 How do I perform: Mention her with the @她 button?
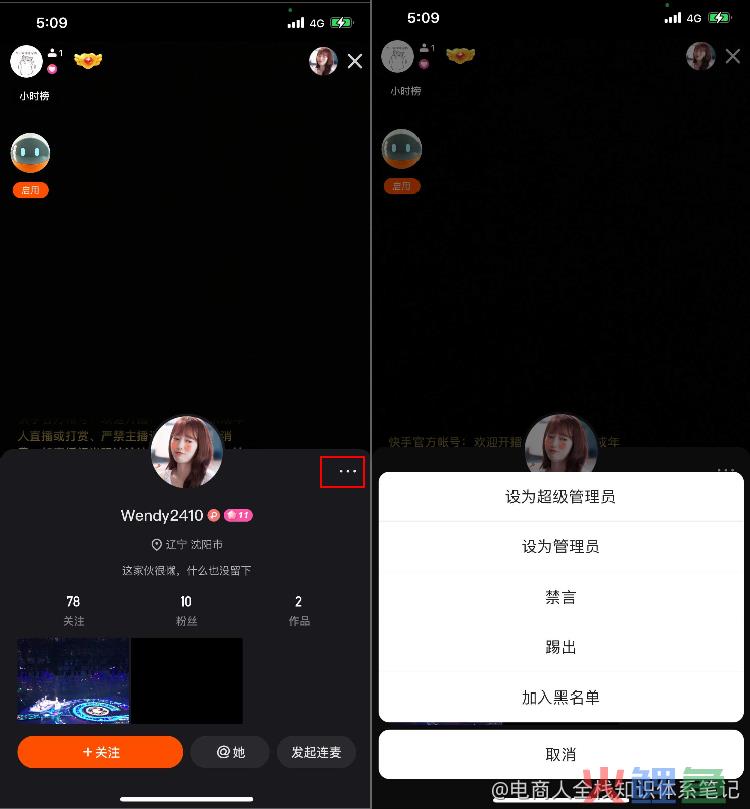tap(230, 752)
